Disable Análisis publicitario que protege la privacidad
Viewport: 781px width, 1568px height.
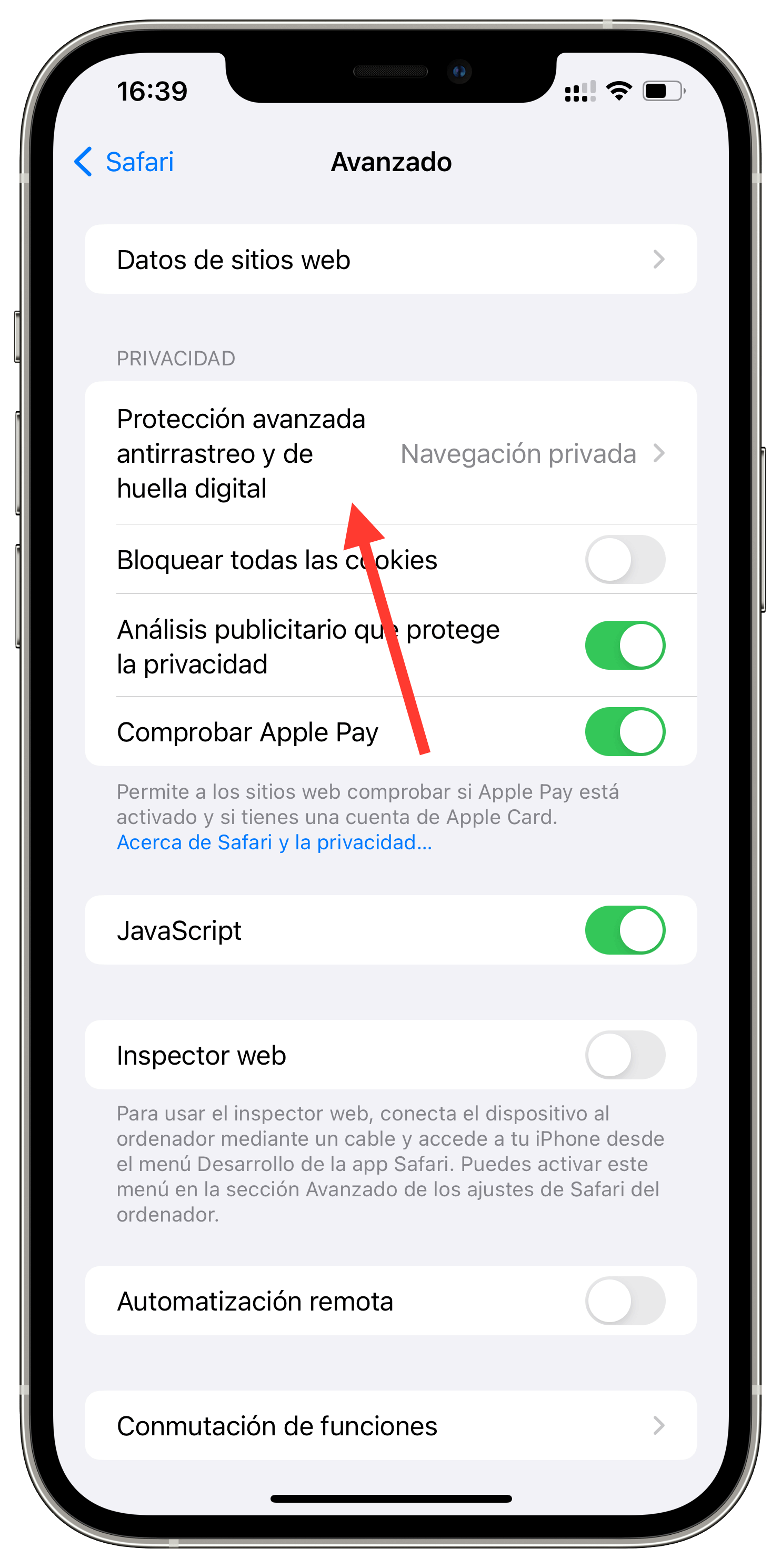[624, 645]
